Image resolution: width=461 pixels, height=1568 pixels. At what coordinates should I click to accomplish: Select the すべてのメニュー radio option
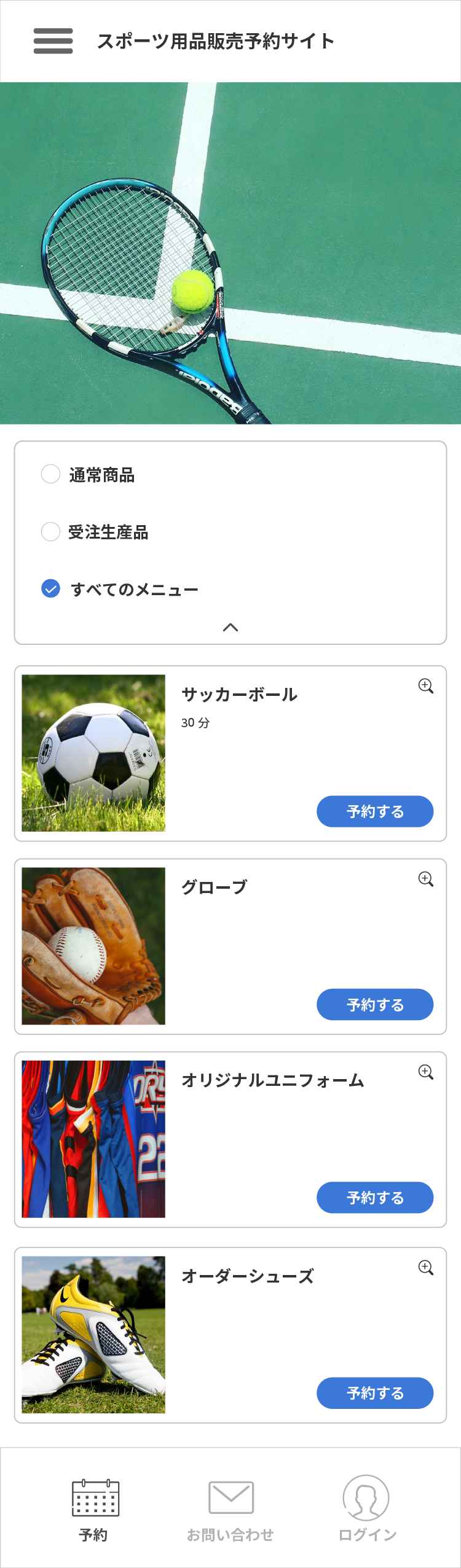50,589
